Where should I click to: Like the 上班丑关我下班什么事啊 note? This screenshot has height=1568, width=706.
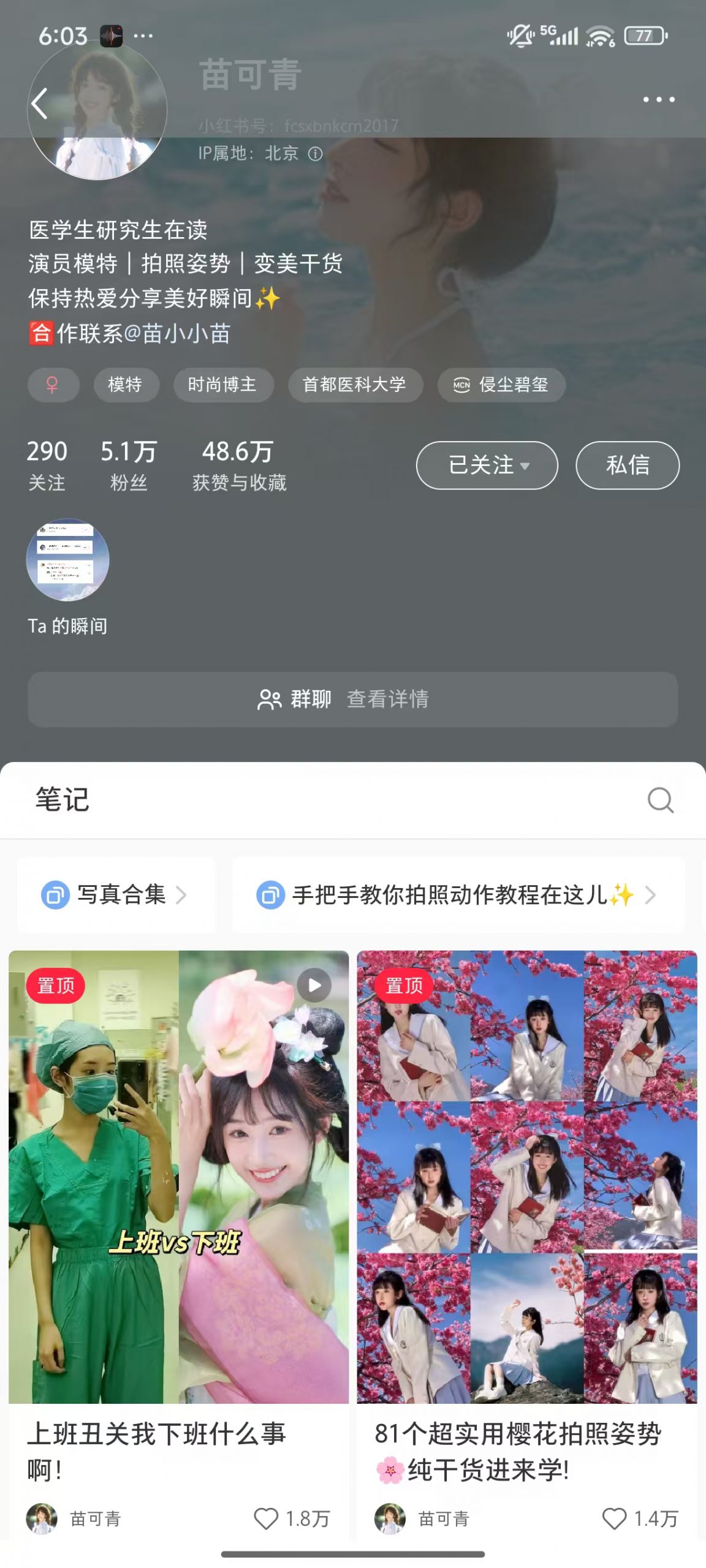(x=266, y=1518)
